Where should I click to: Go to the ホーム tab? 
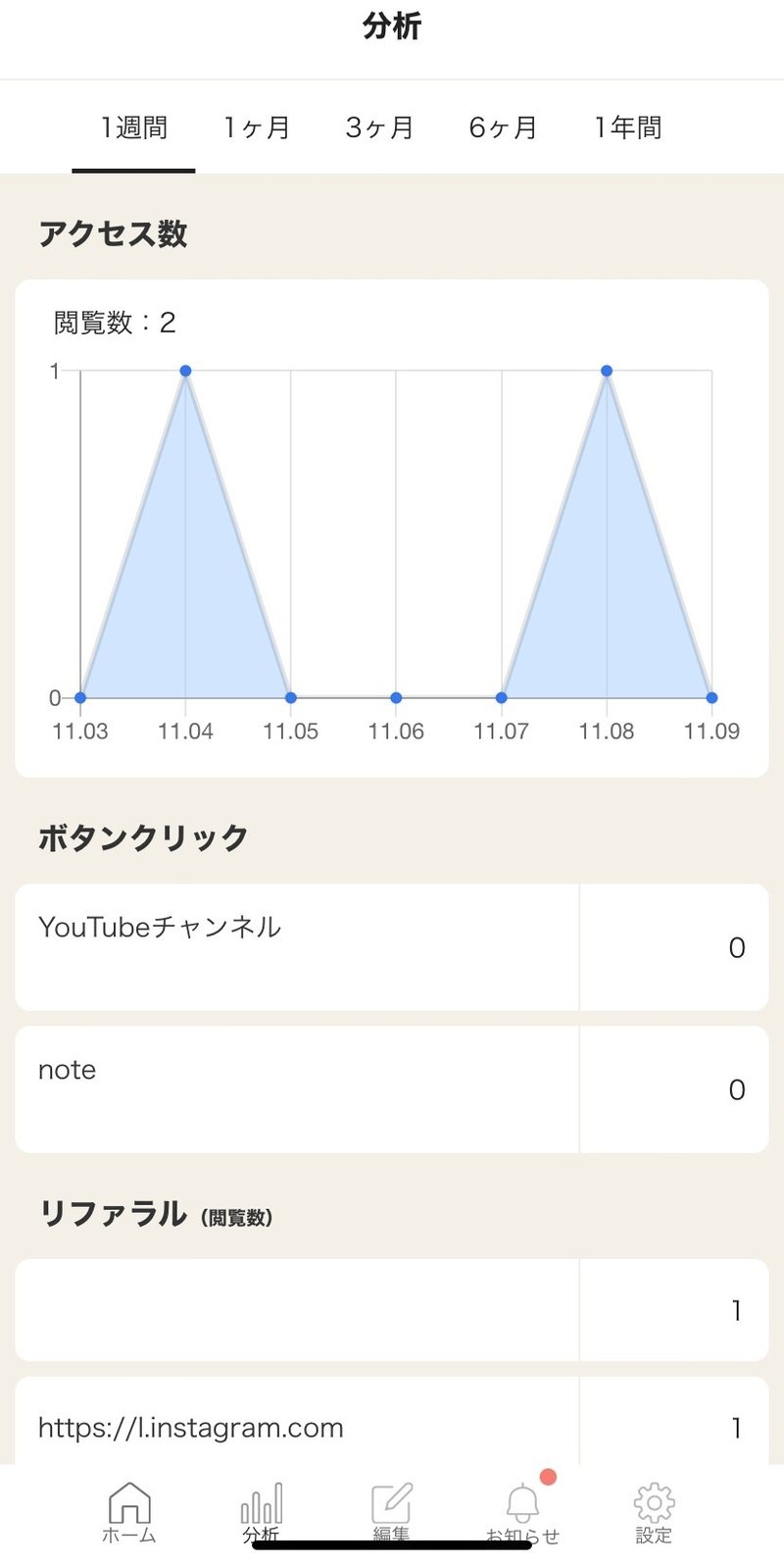pos(129,1512)
